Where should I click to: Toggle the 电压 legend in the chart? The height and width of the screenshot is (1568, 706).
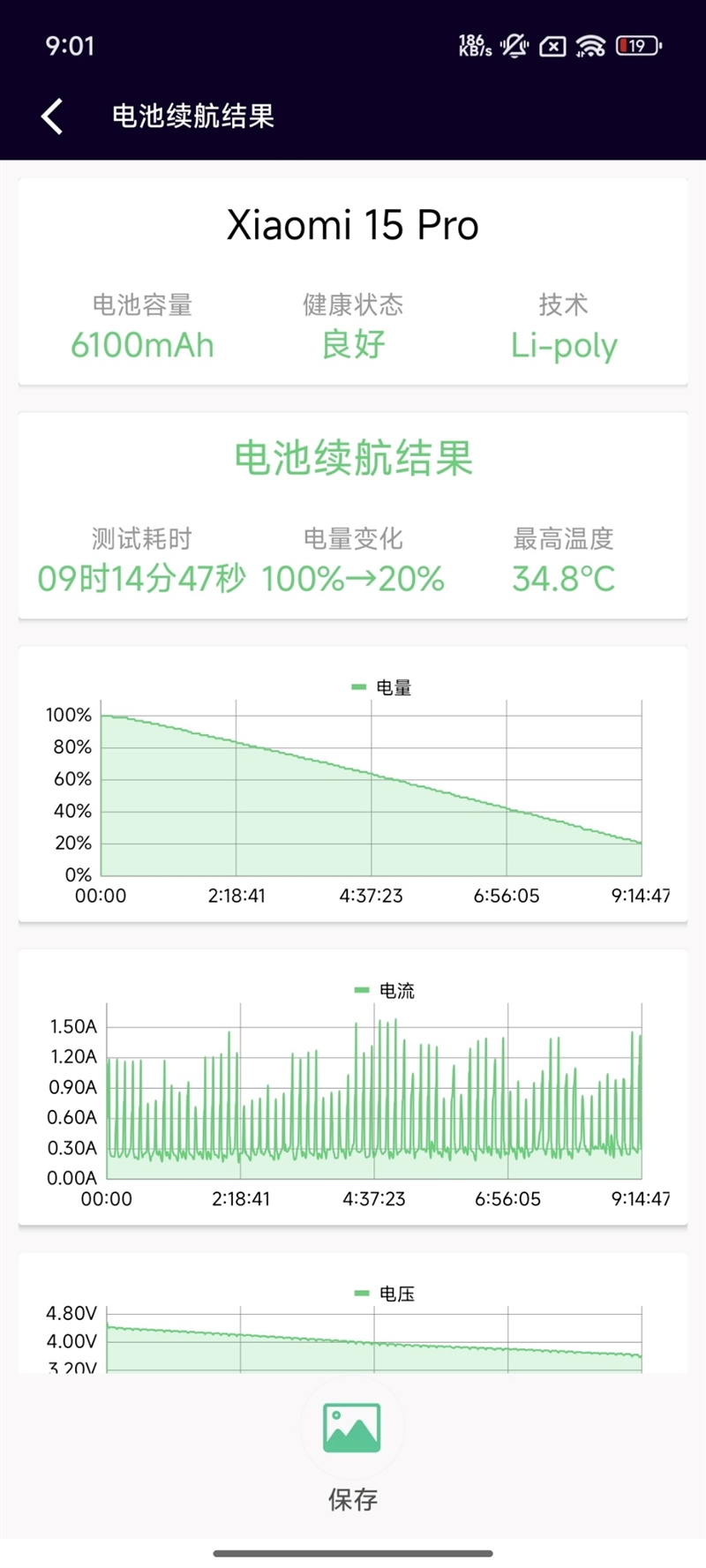(x=385, y=1294)
